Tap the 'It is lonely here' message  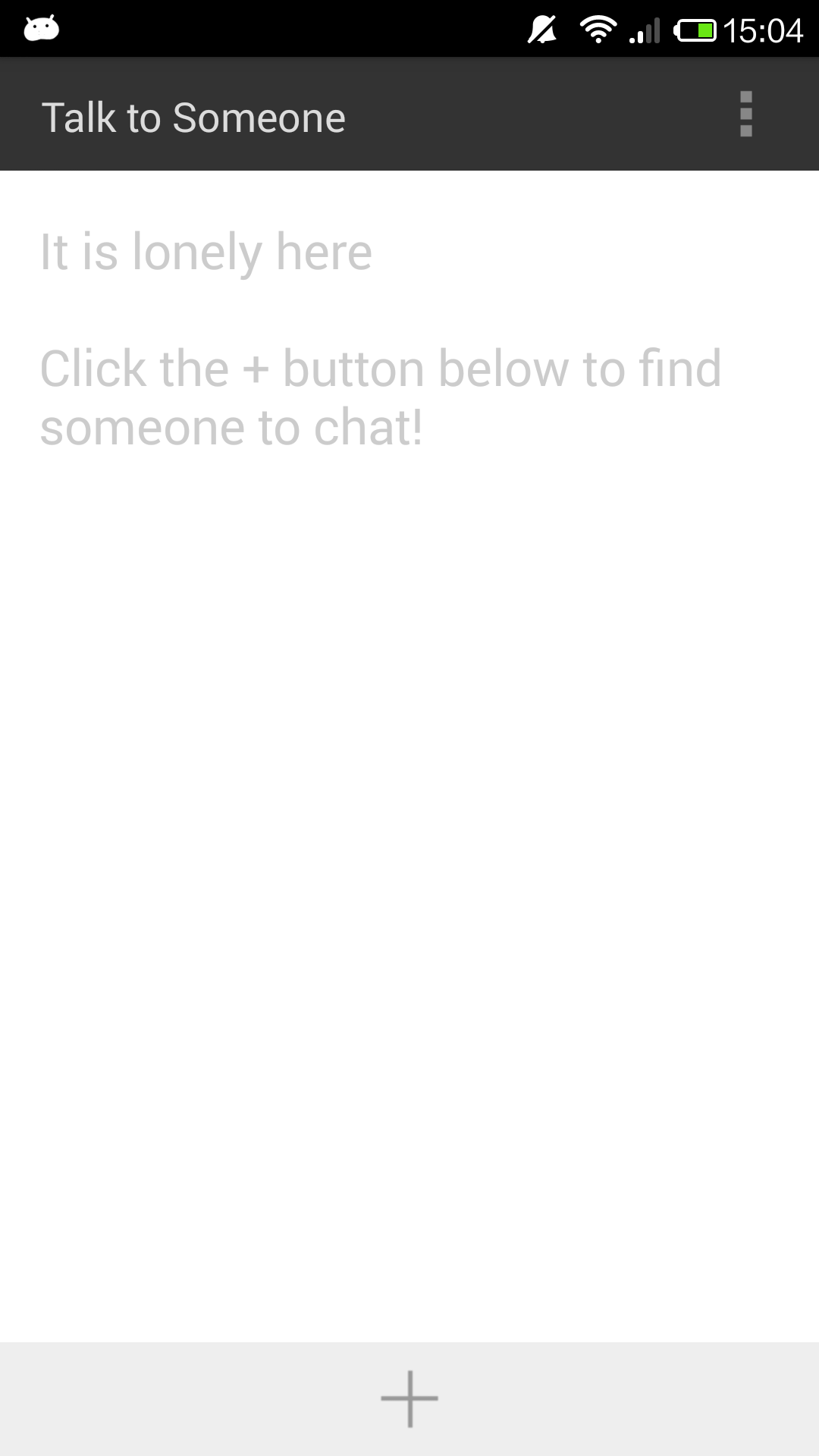coord(206,253)
